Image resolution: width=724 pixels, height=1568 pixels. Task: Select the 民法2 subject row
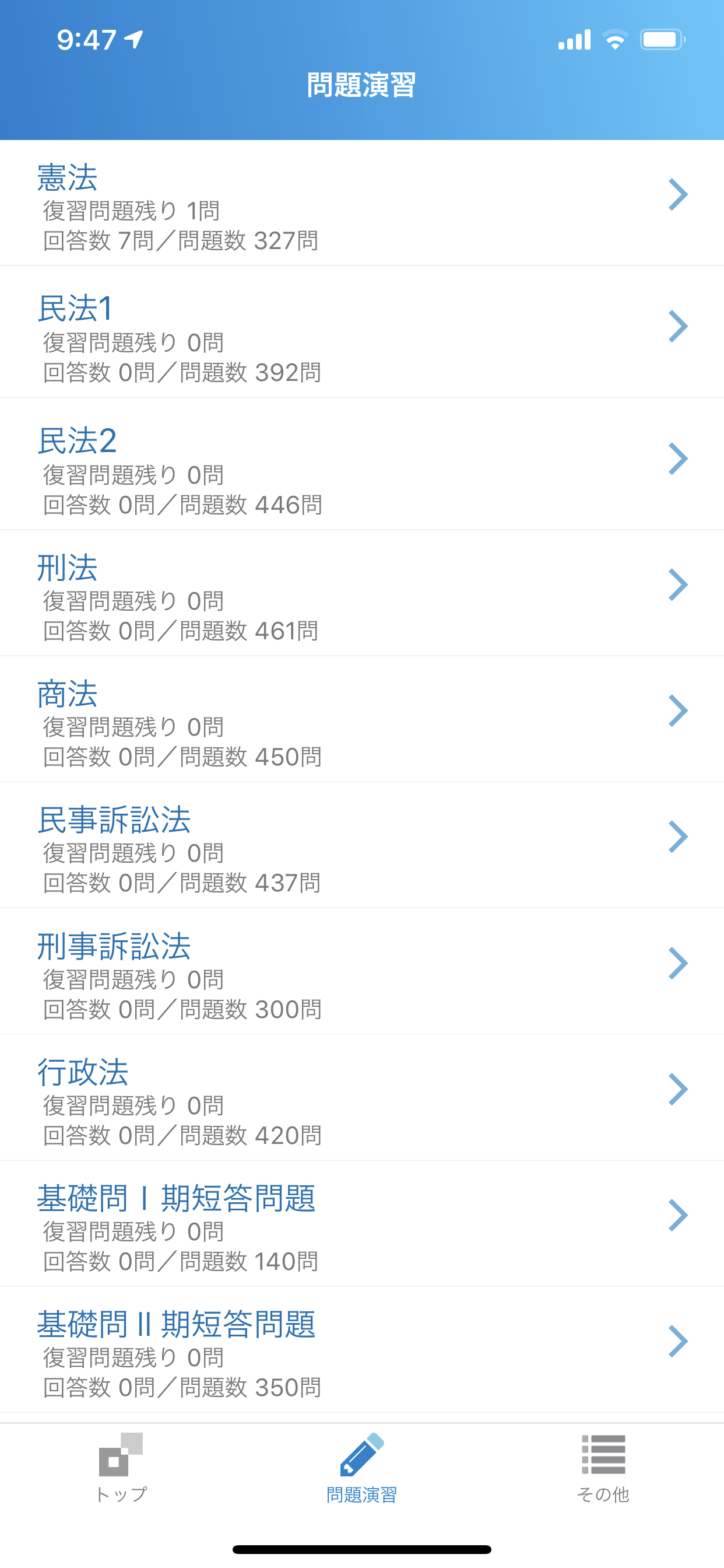[362, 464]
